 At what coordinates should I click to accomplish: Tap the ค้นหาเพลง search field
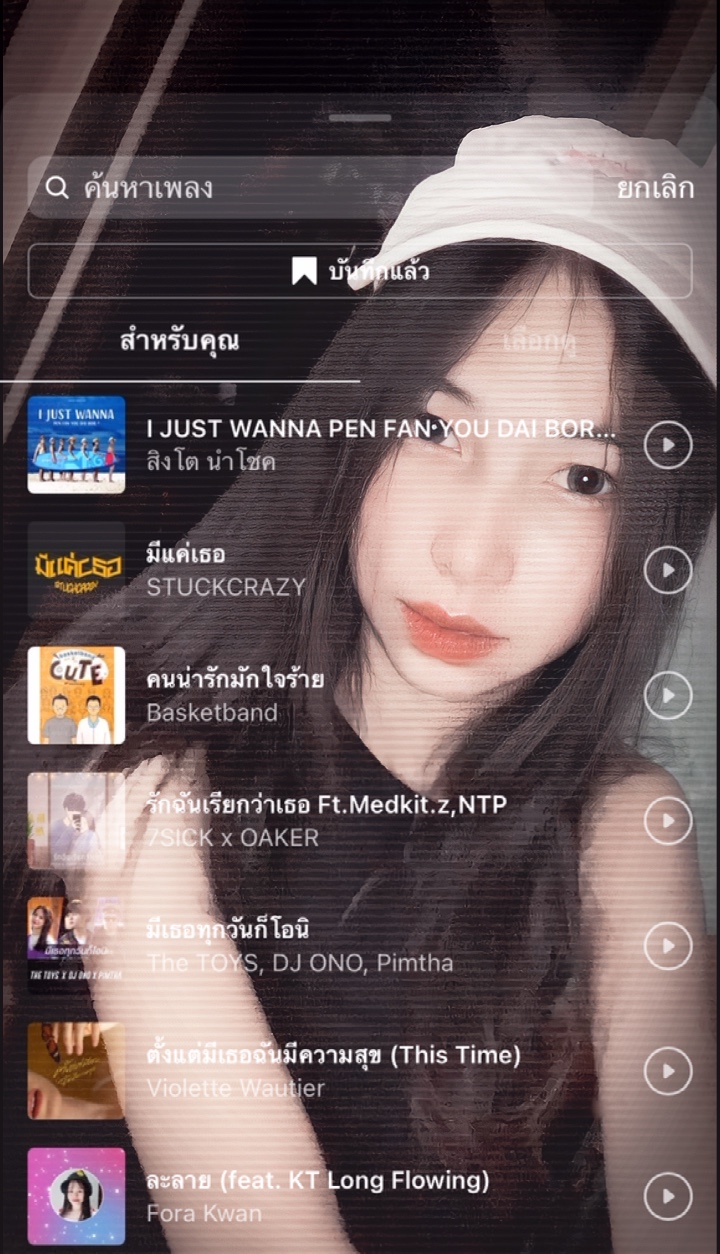(300, 188)
